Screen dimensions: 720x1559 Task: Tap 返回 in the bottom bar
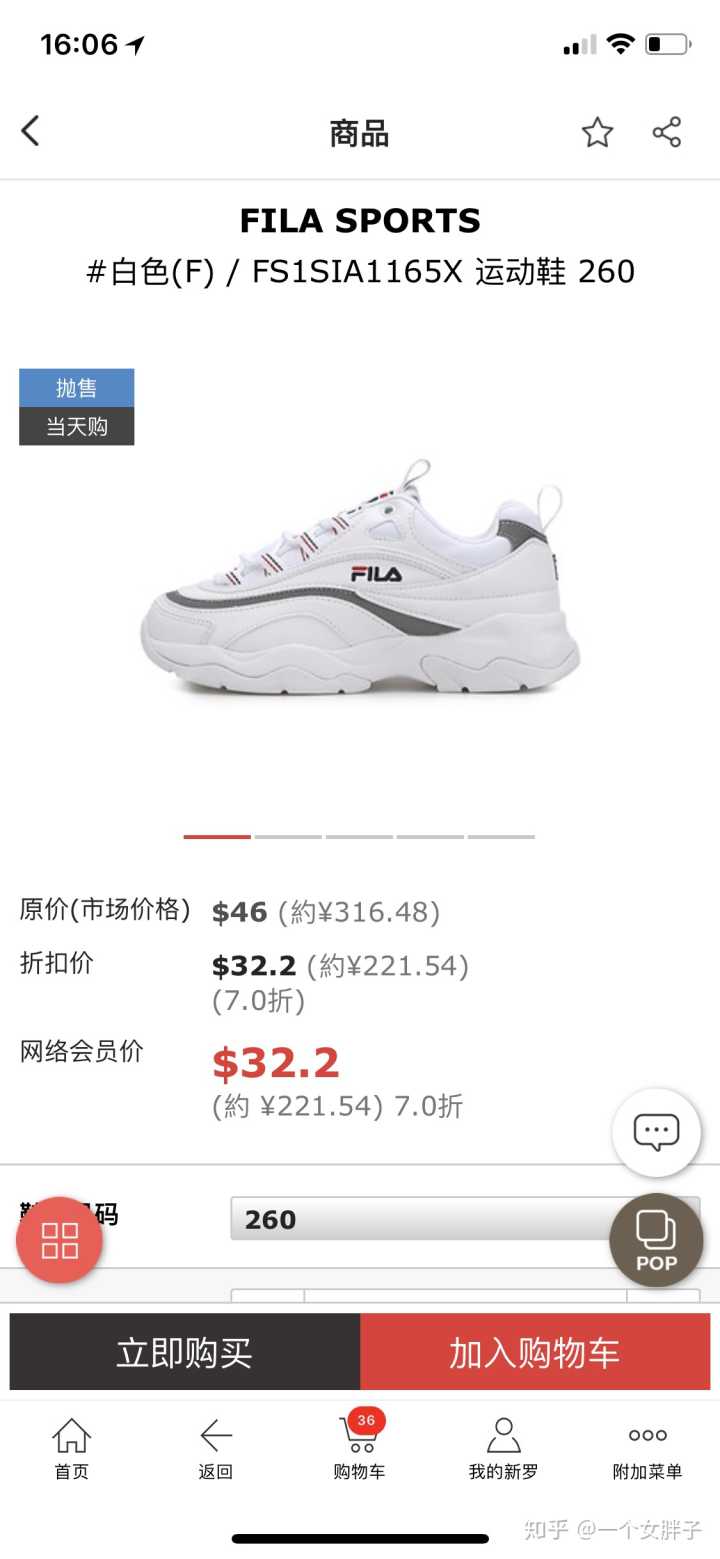coord(215,1447)
